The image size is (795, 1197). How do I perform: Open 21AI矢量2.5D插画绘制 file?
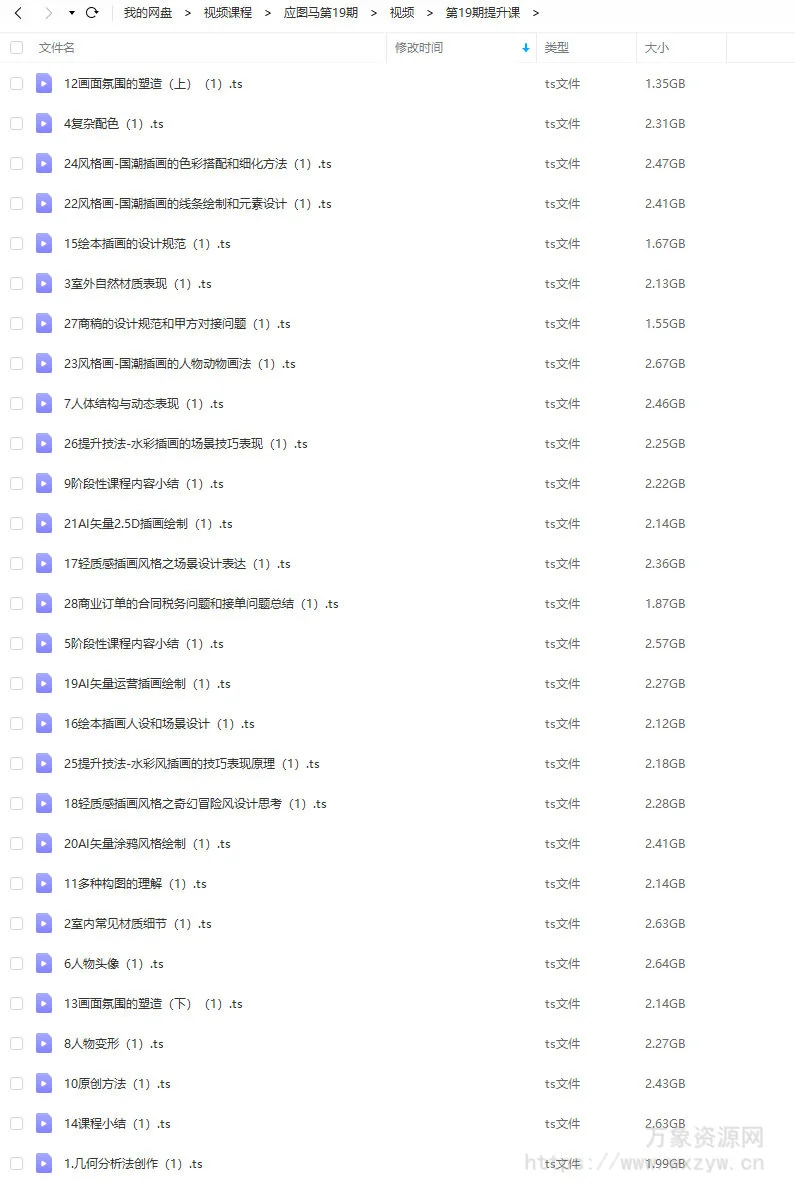tap(147, 524)
